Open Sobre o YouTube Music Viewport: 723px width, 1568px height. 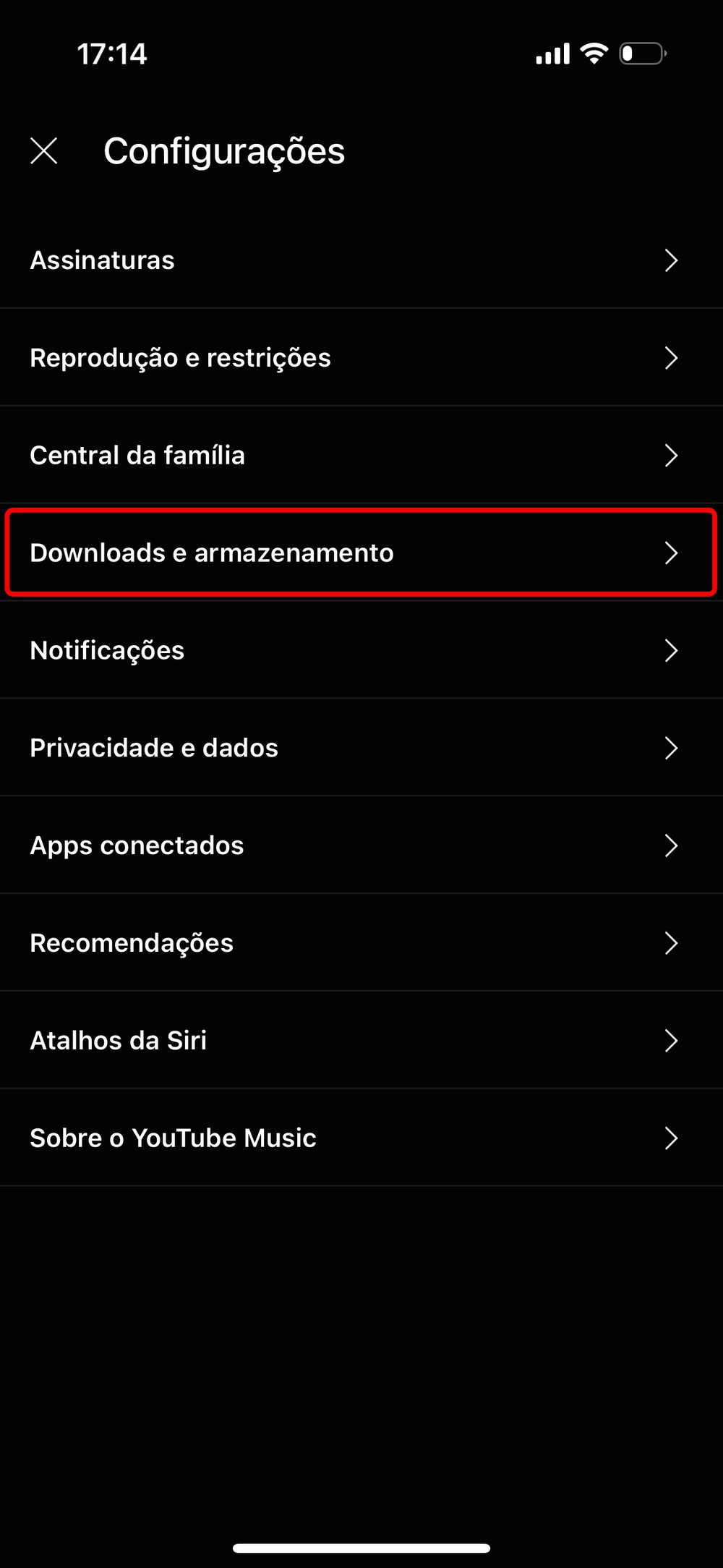point(361,1138)
